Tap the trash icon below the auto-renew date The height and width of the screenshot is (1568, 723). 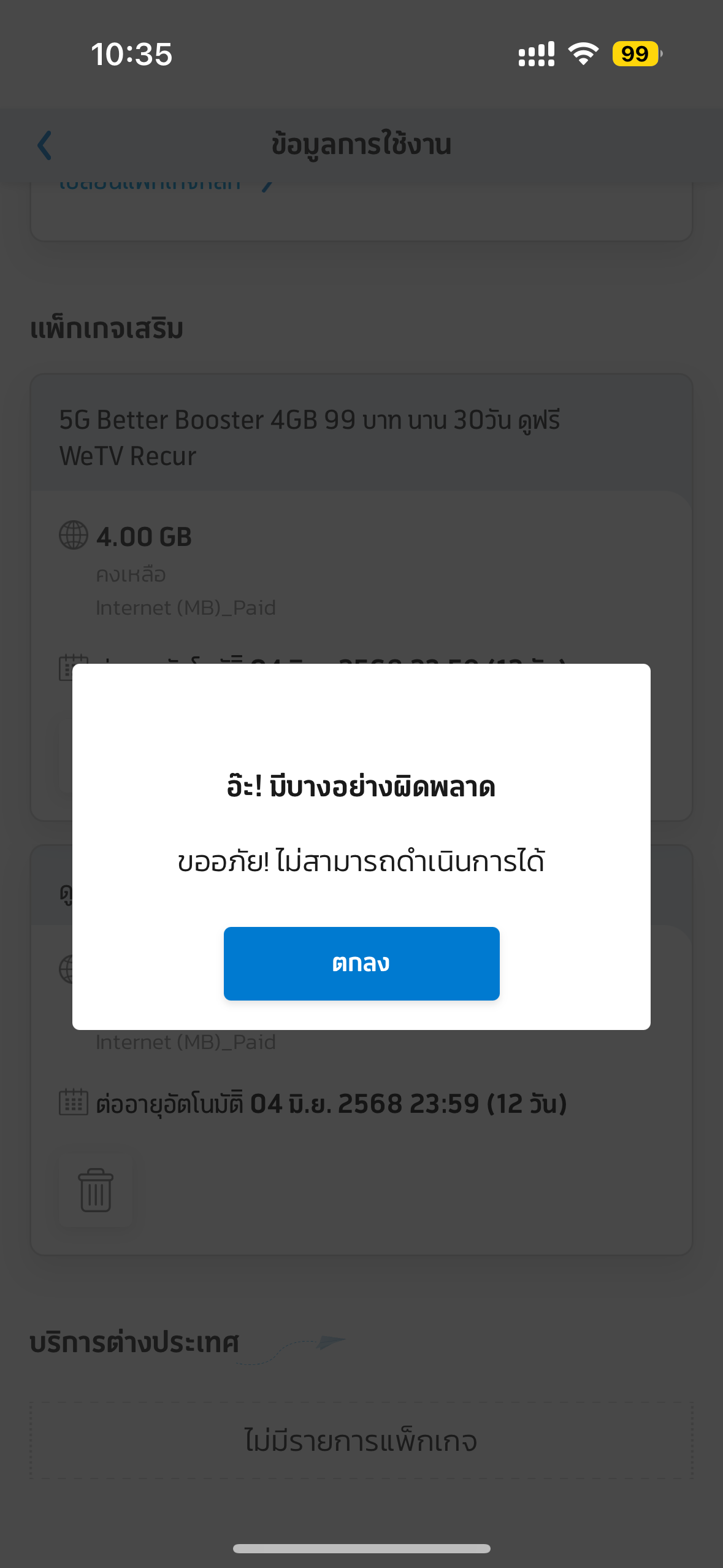point(96,1190)
